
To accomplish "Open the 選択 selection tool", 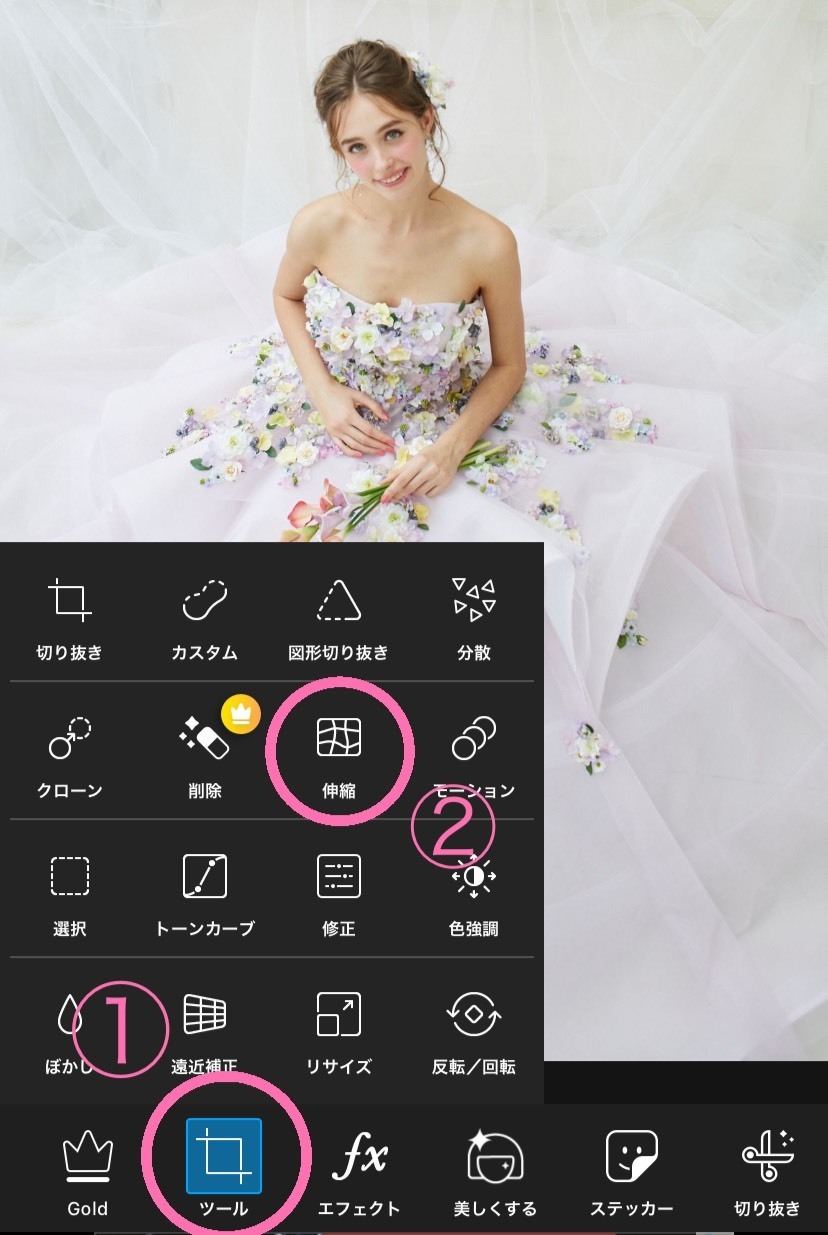I will 70,893.
